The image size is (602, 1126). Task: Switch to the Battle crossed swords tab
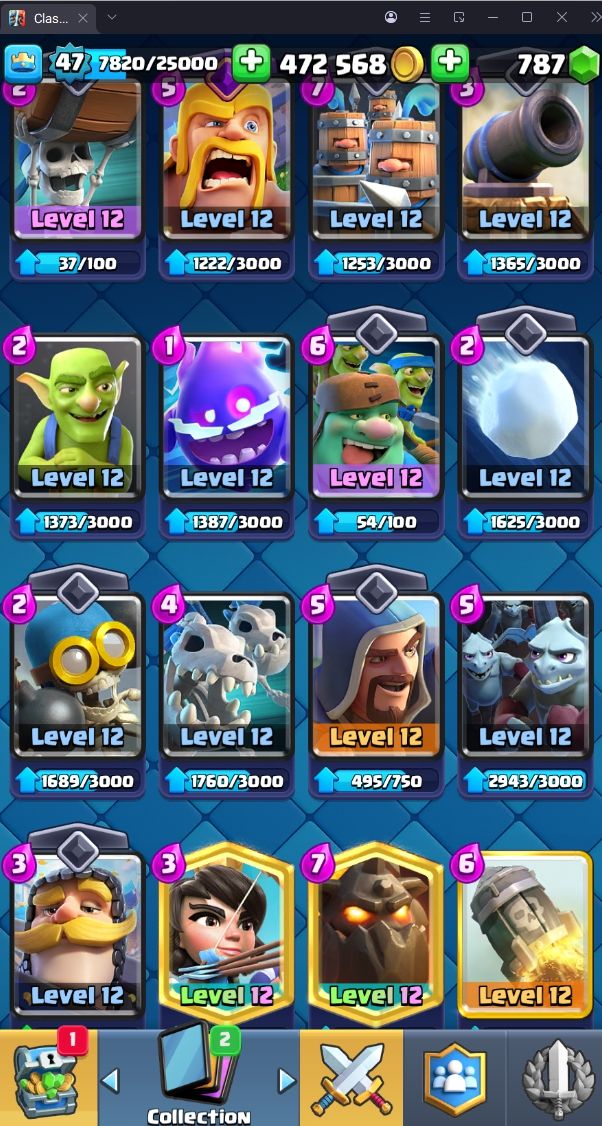pos(351,1078)
